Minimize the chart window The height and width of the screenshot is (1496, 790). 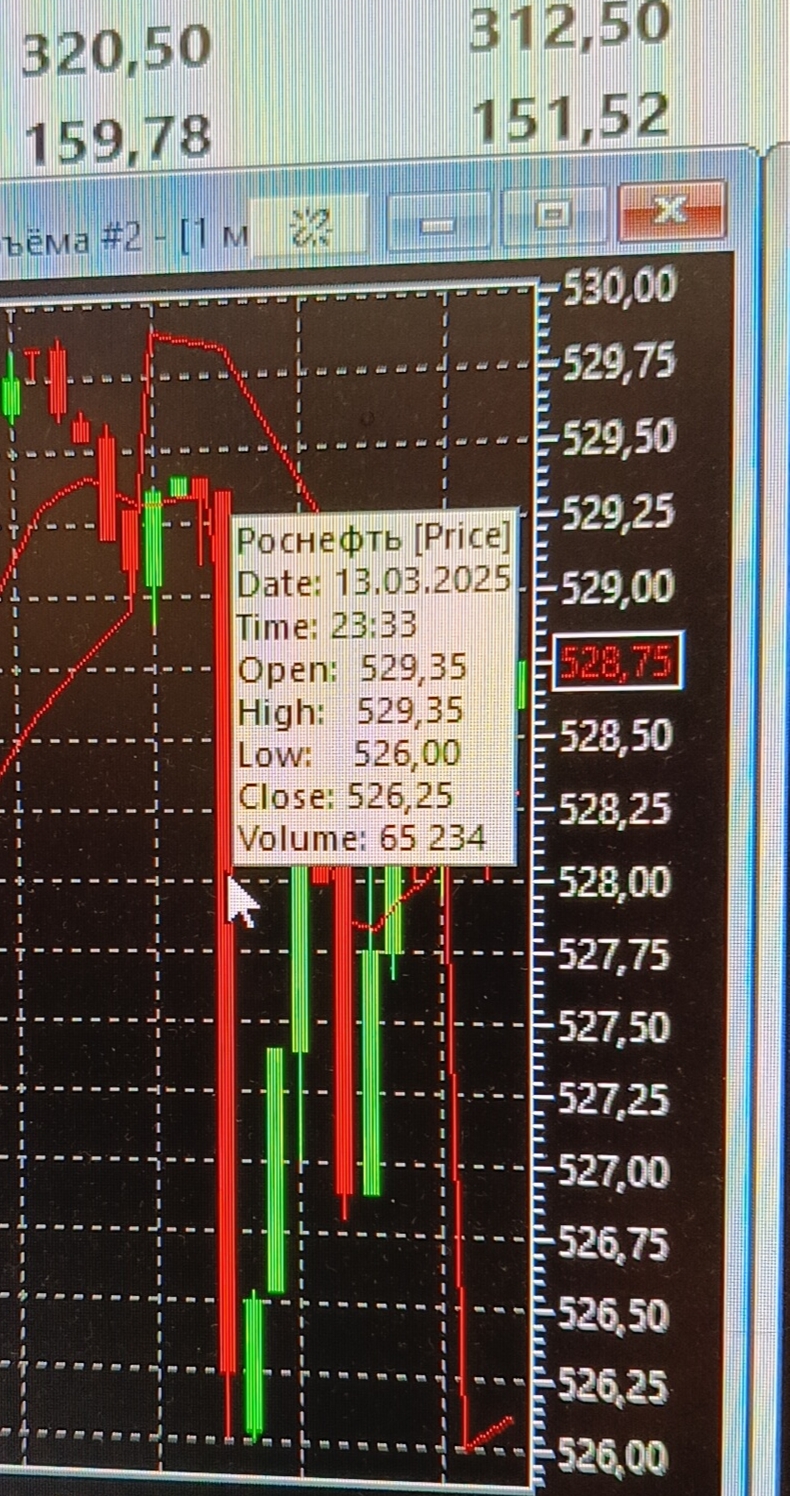tap(437, 219)
